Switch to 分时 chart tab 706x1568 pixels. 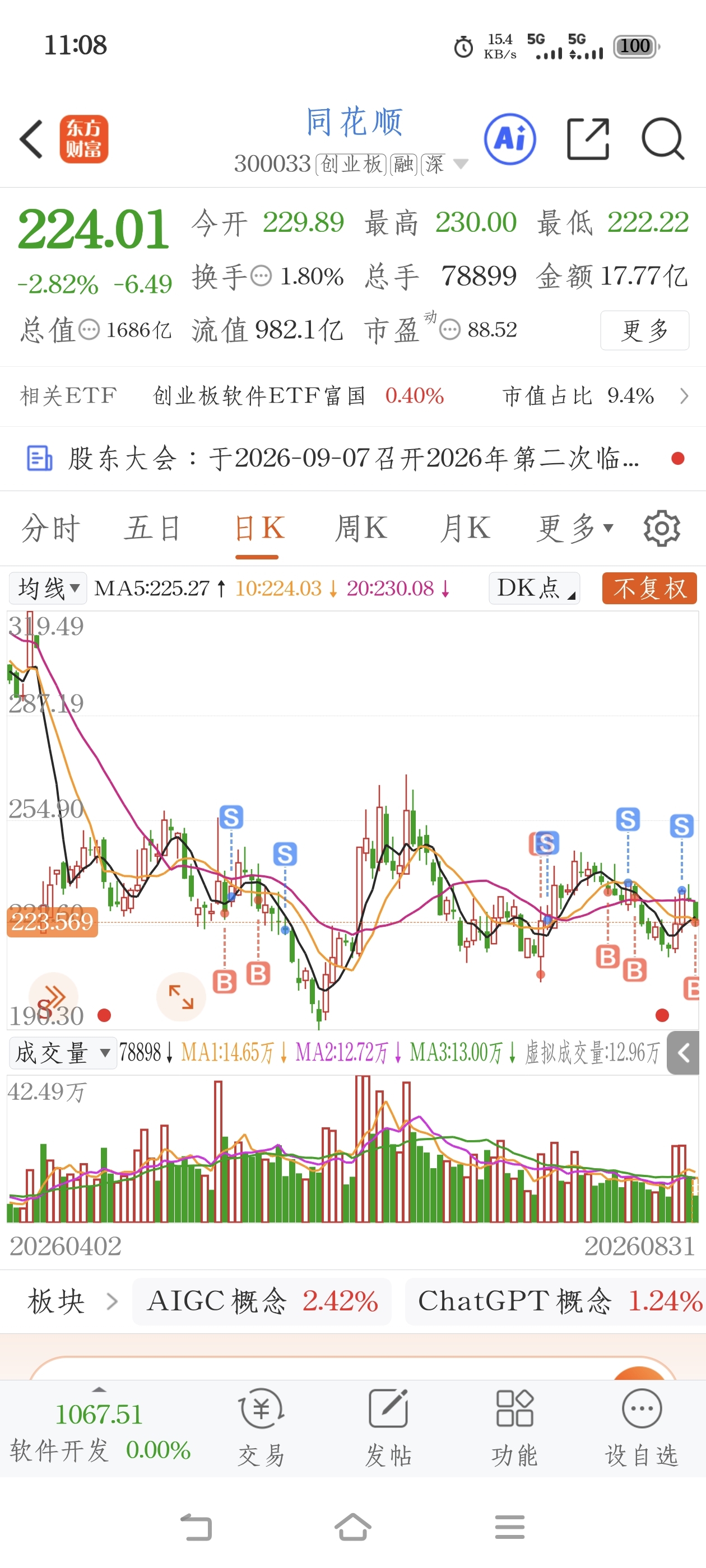click(x=51, y=528)
